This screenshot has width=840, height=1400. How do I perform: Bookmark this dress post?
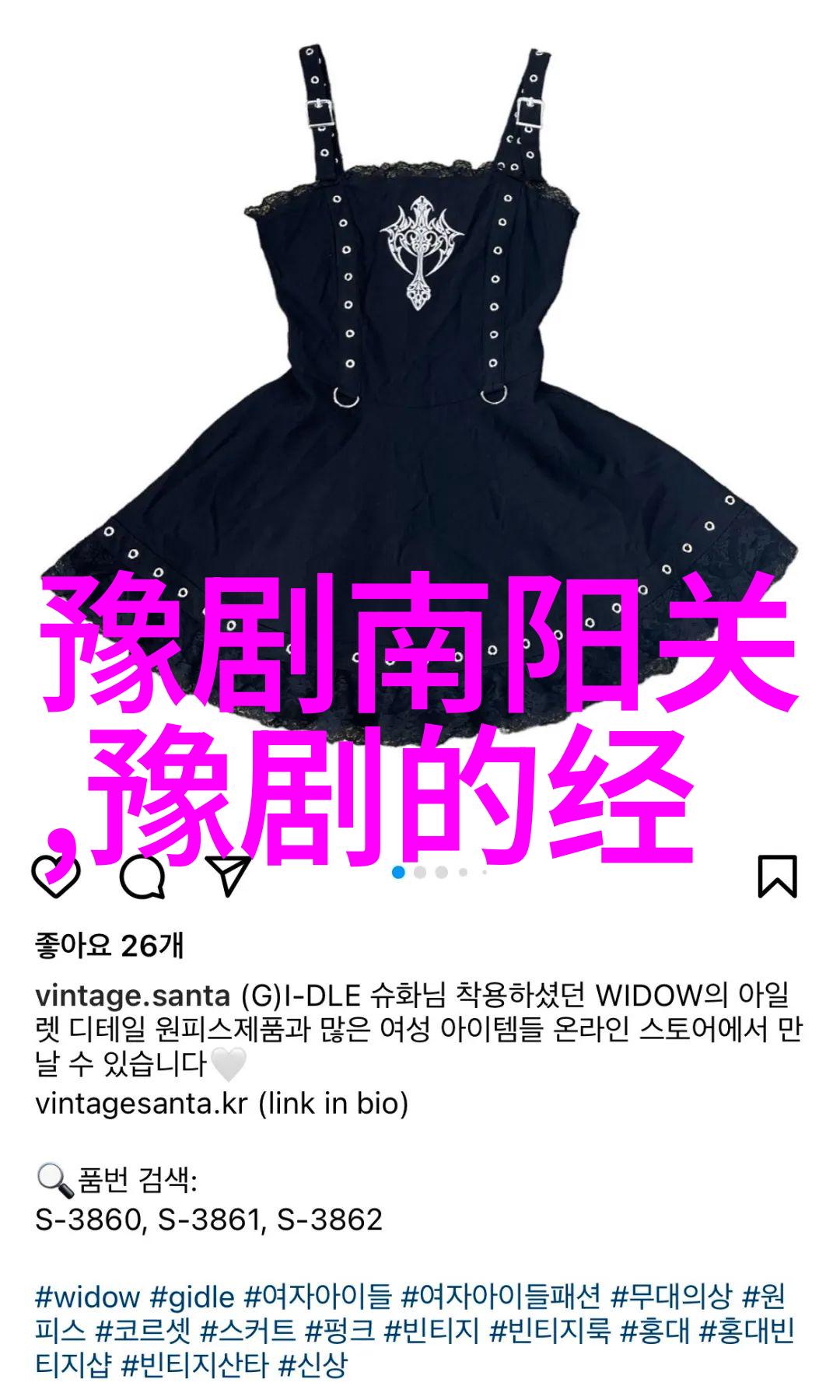click(x=778, y=877)
